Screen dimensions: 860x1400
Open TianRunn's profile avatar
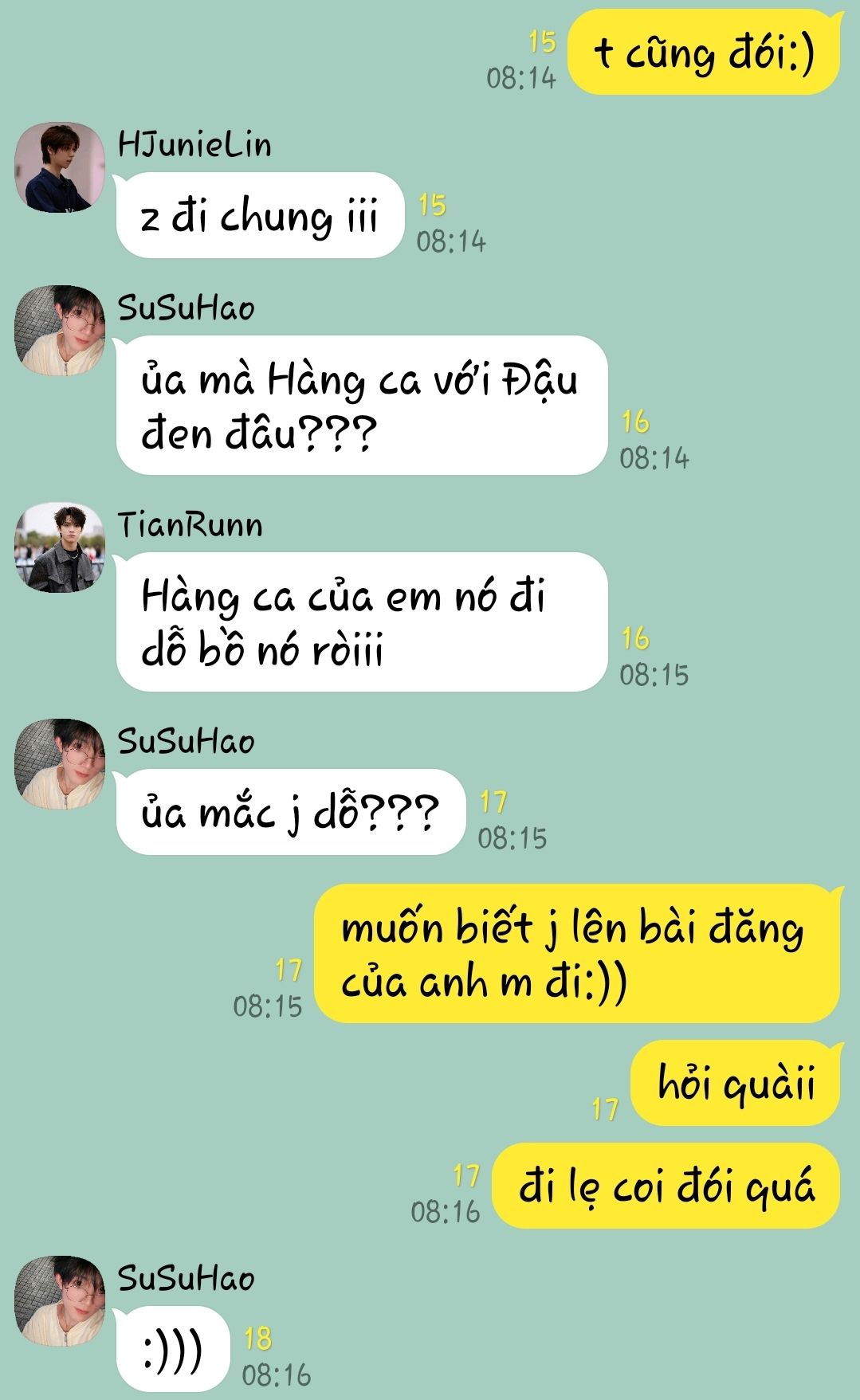pyautogui.click(x=60, y=547)
